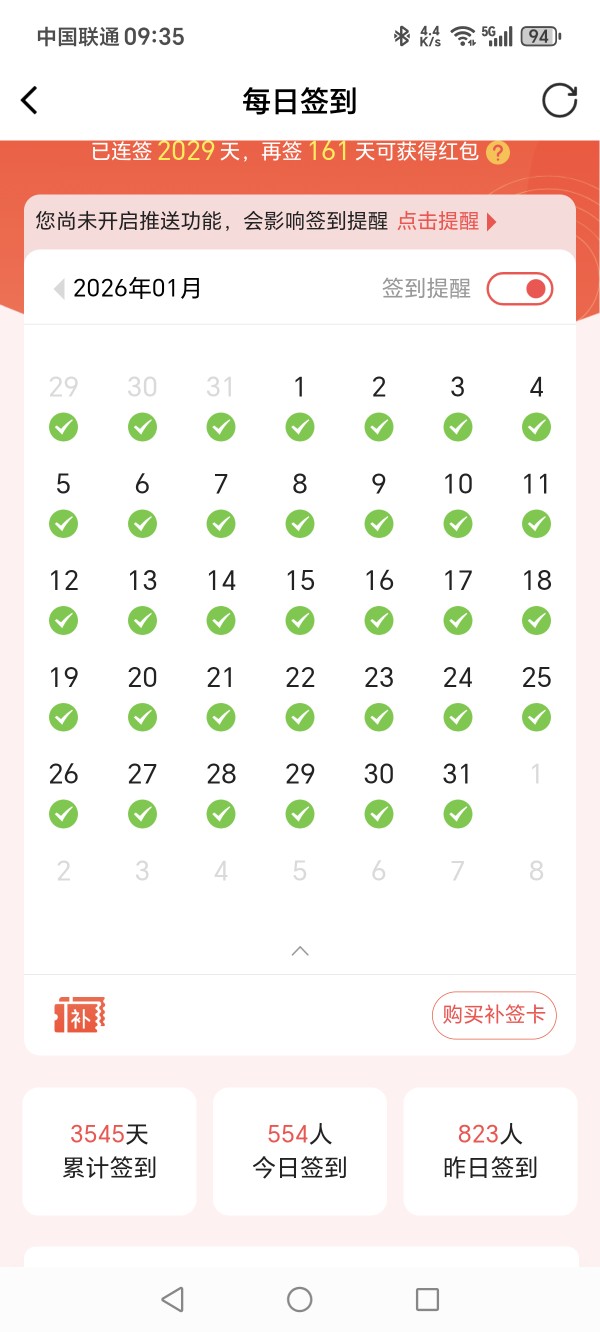Select January 31 on the calendar
The width and height of the screenshot is (600, 1332).
457,792
